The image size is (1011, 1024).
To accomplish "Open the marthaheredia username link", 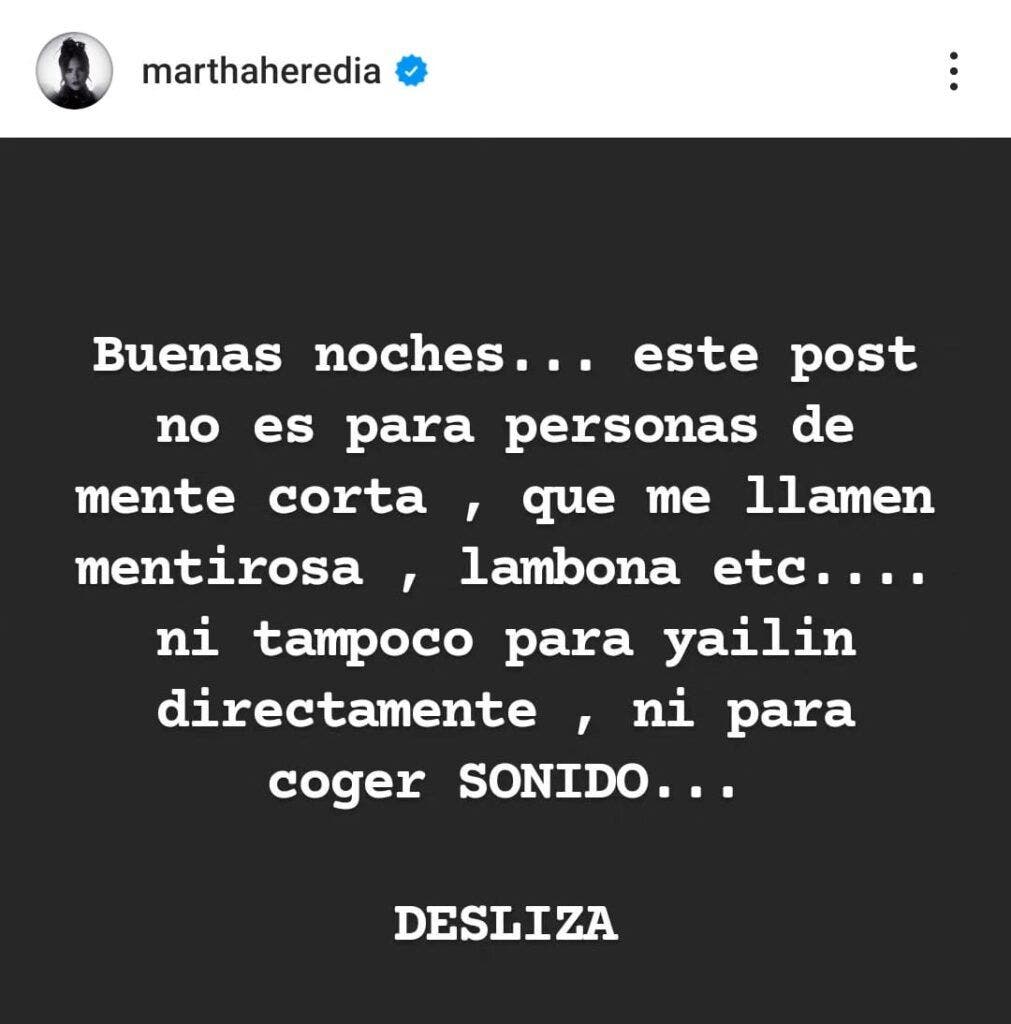I will 261,72.
